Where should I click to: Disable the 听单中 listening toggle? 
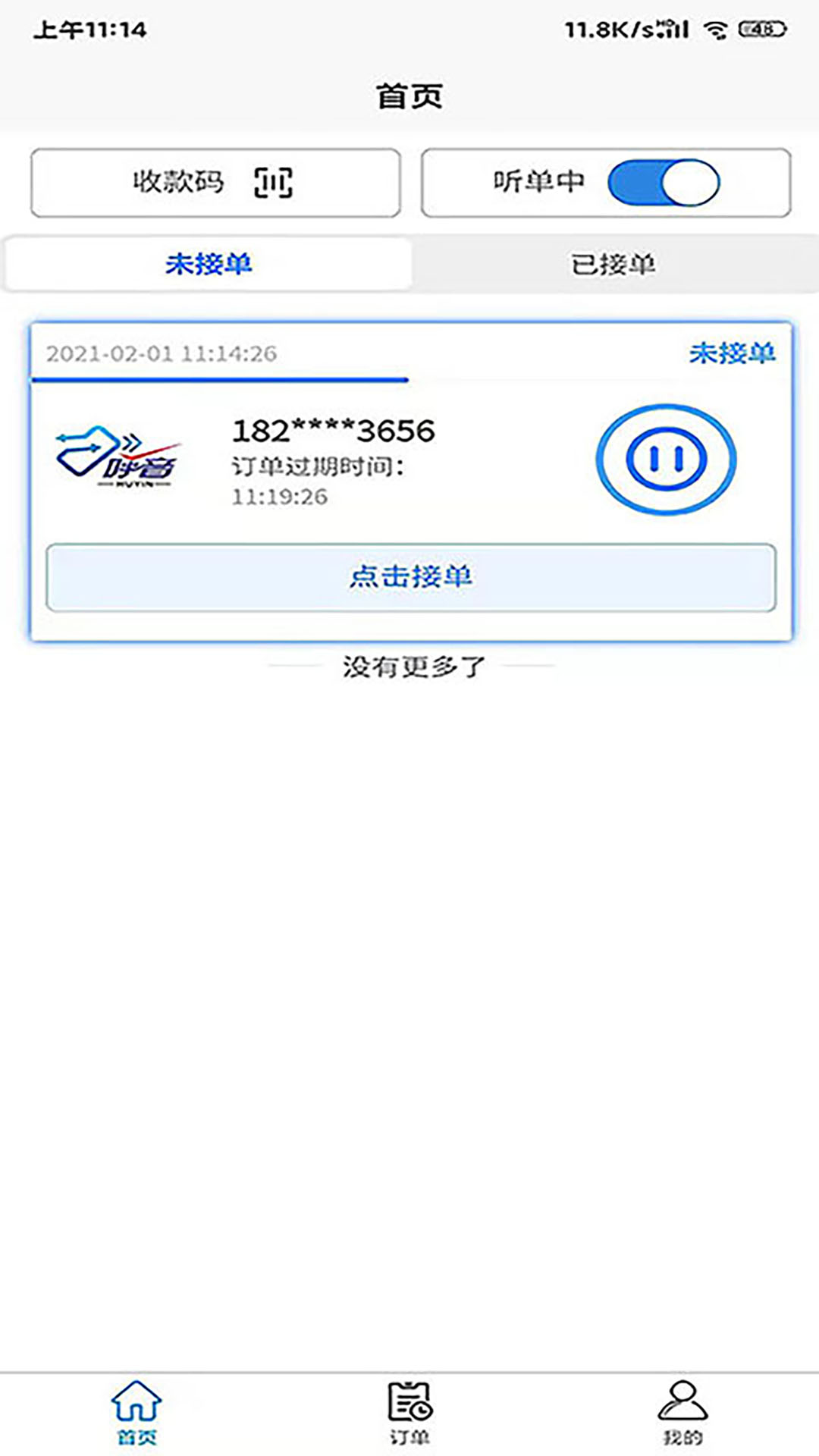coord(664,182)
